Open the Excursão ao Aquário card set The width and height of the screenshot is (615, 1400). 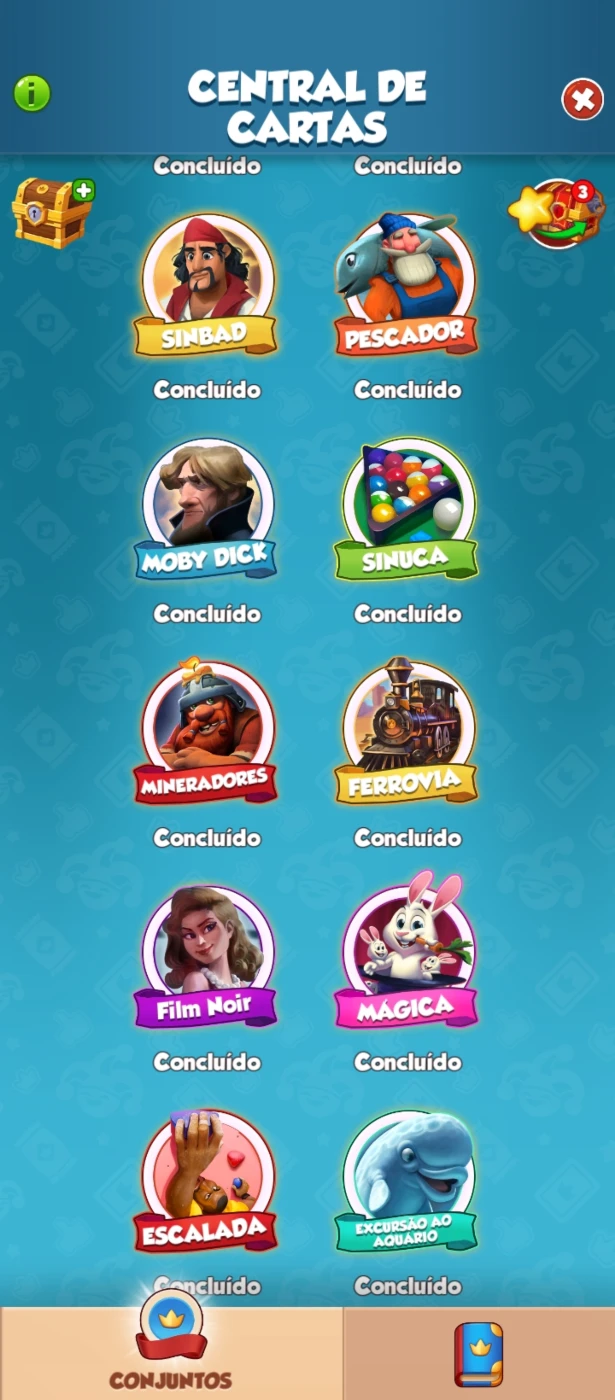coord(406,1180)
